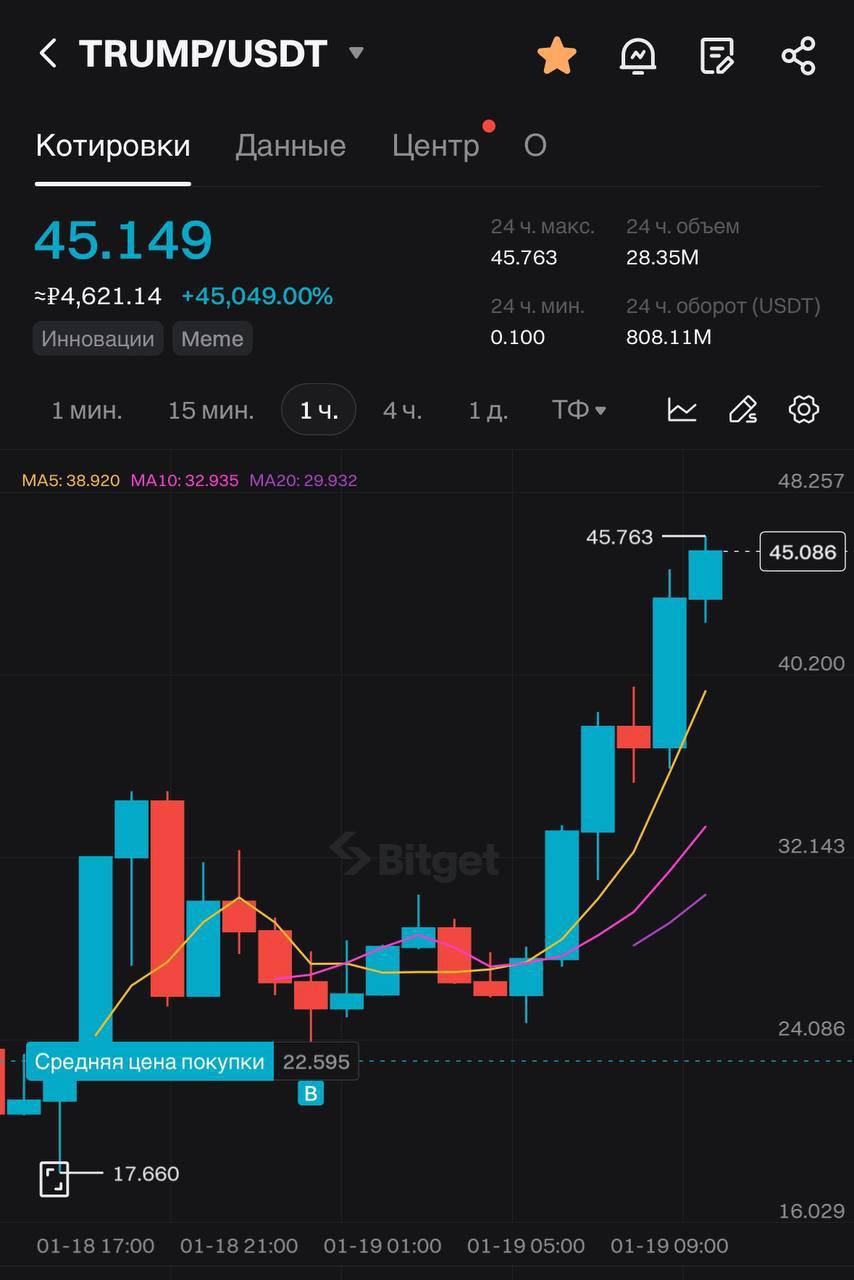Tap the Инновации tag chip
The height and width of the screenshot is (1280, 854).
tap(97, 338)
